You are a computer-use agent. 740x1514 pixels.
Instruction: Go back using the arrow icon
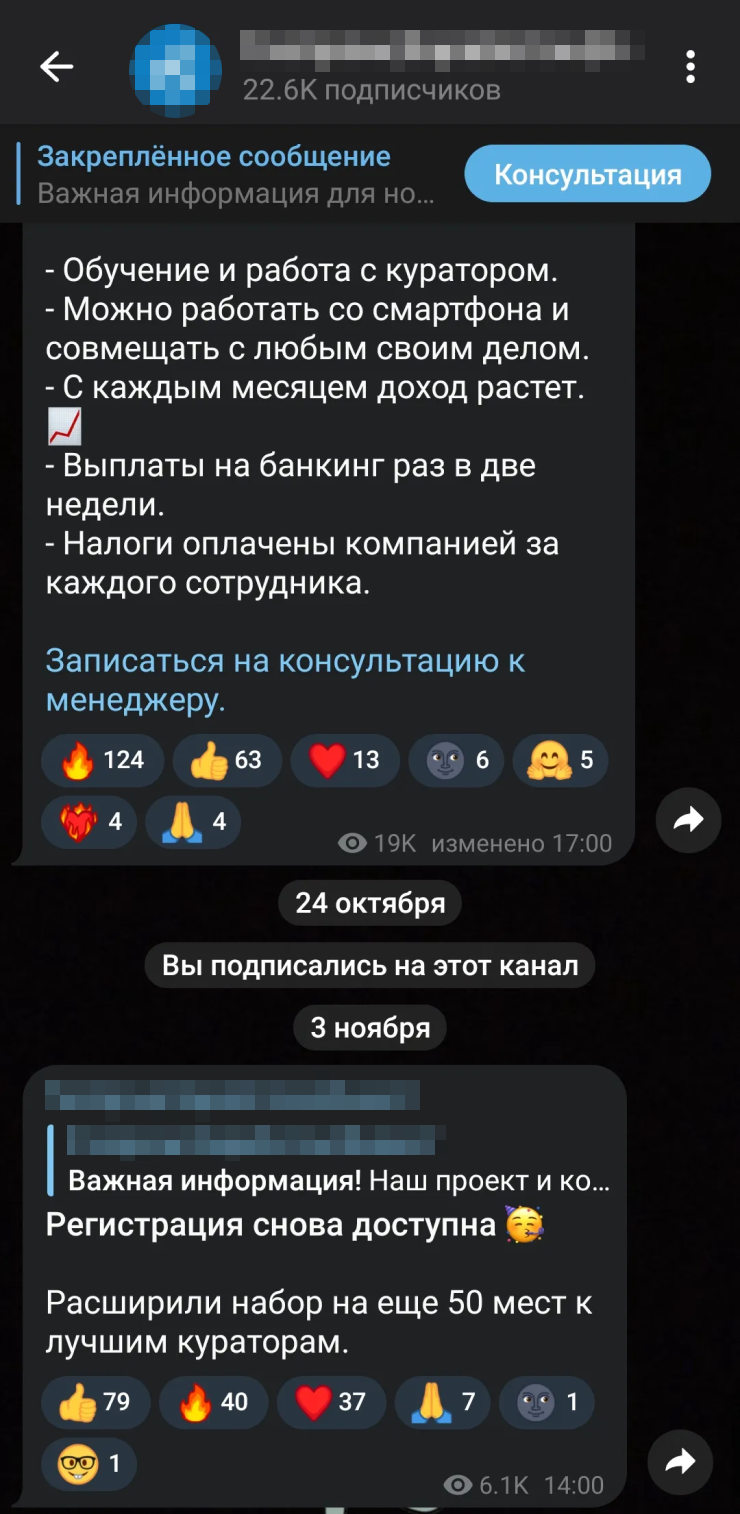56,67
